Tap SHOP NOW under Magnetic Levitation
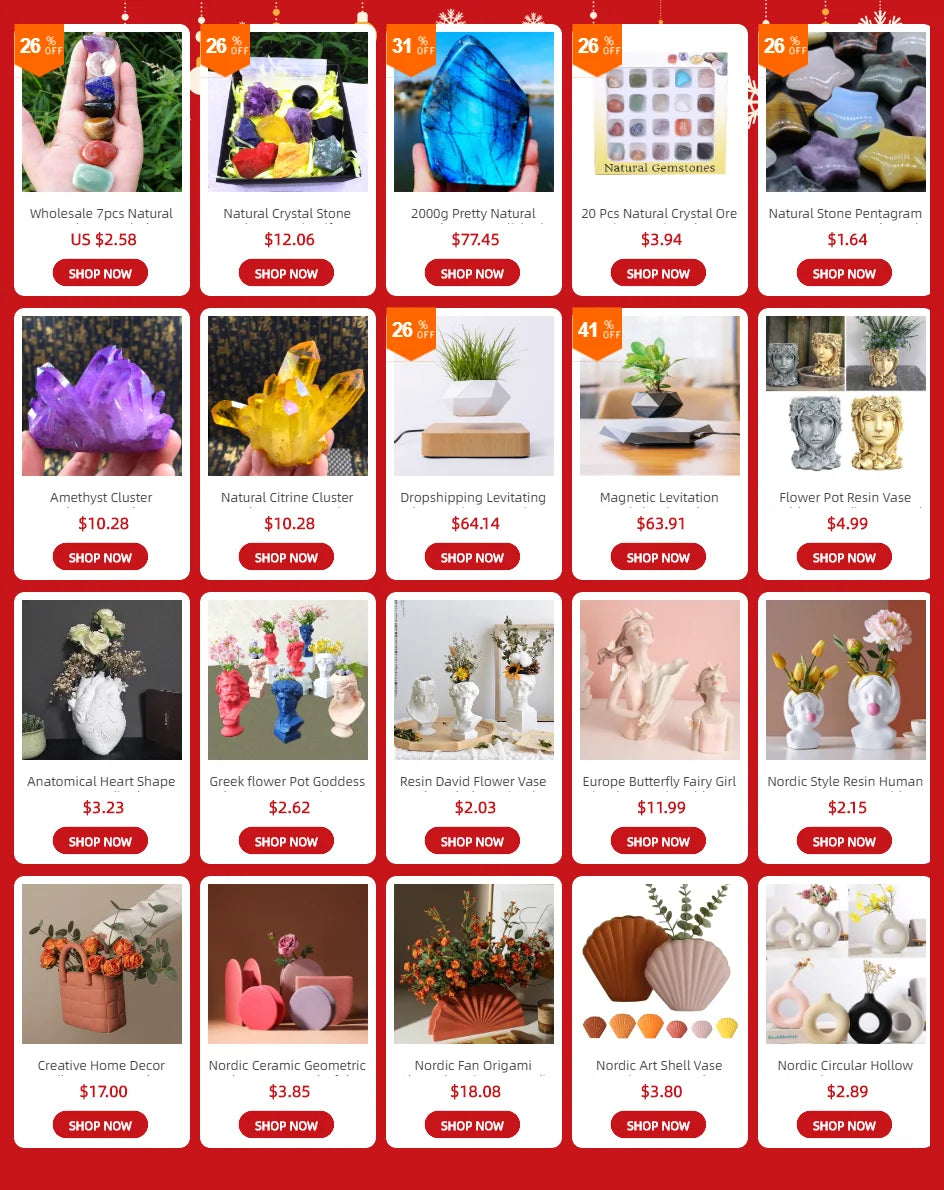The width and height of the screenshot is (944, 1190). (x=658, y=557)
